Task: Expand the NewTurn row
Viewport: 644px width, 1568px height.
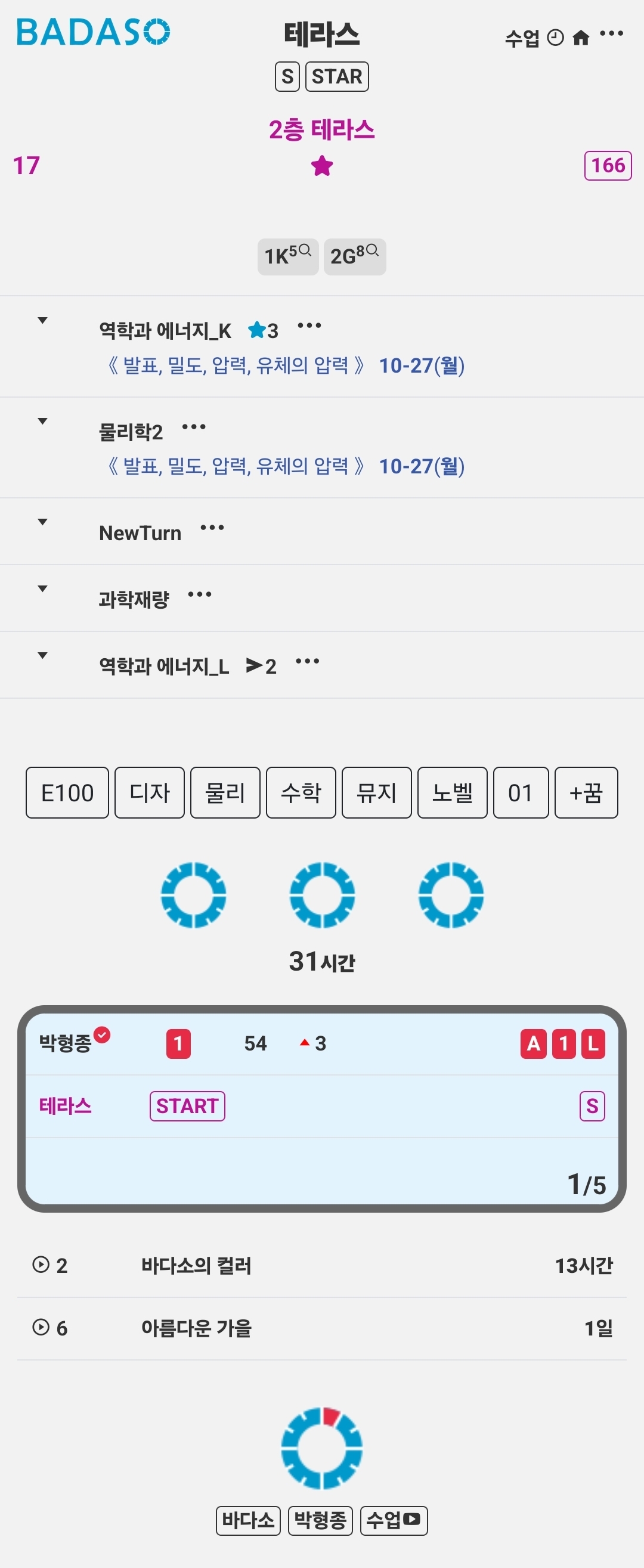Action: click(42, 522)
